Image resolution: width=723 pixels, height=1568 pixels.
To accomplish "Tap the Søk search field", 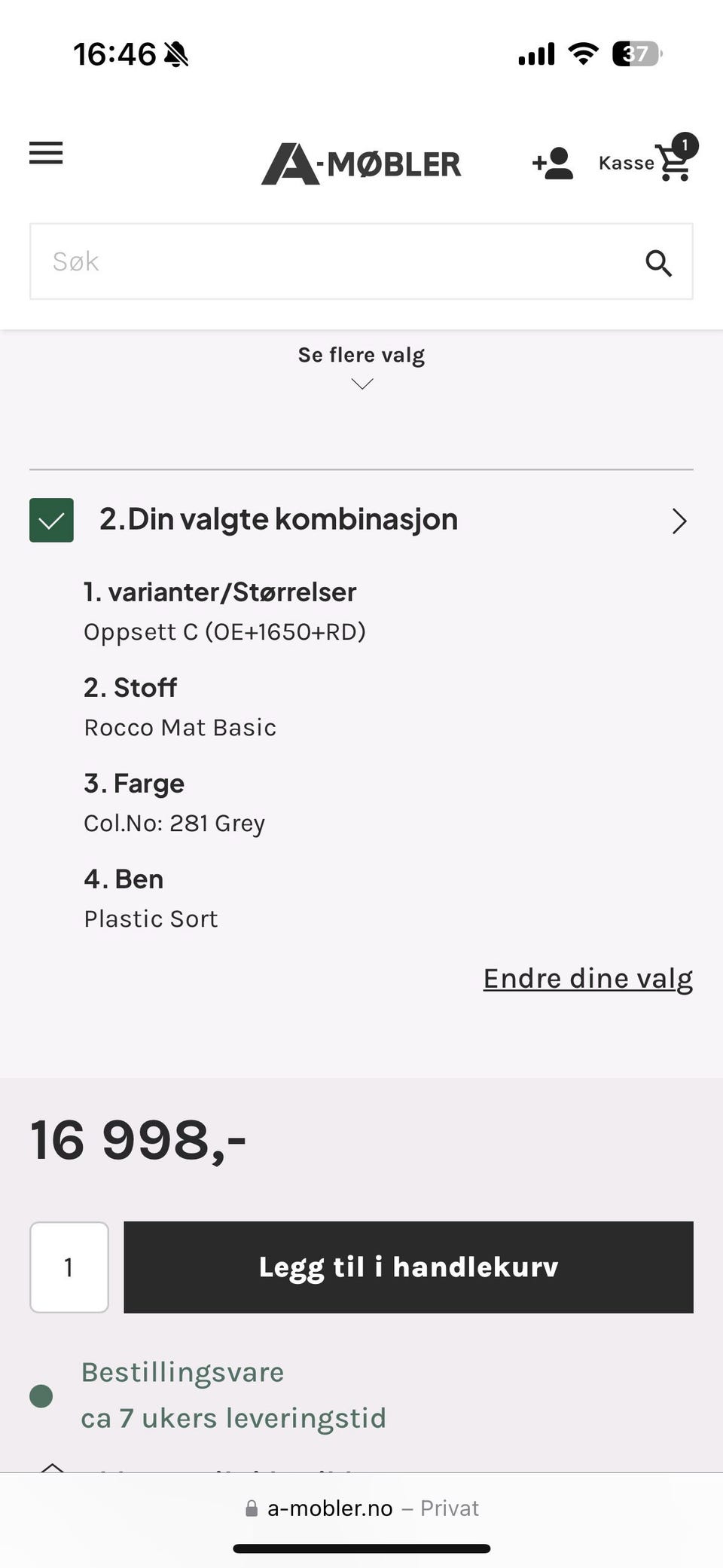I will click(331, 261).
